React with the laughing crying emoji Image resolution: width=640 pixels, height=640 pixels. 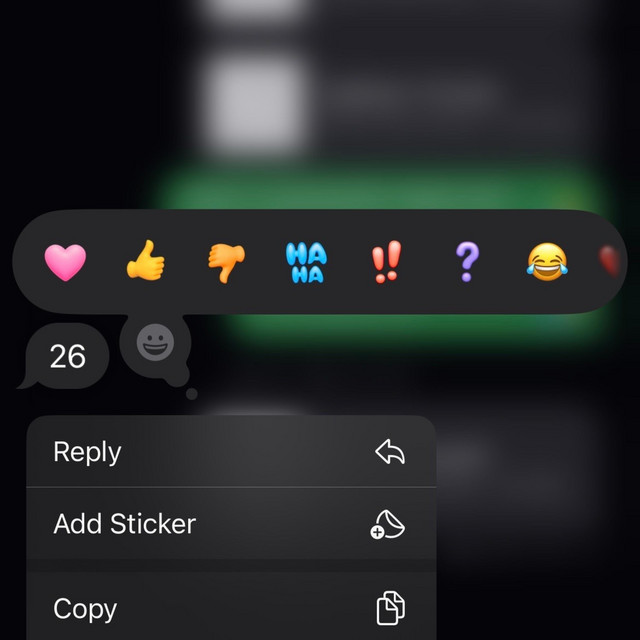click(x=546, y=263)
